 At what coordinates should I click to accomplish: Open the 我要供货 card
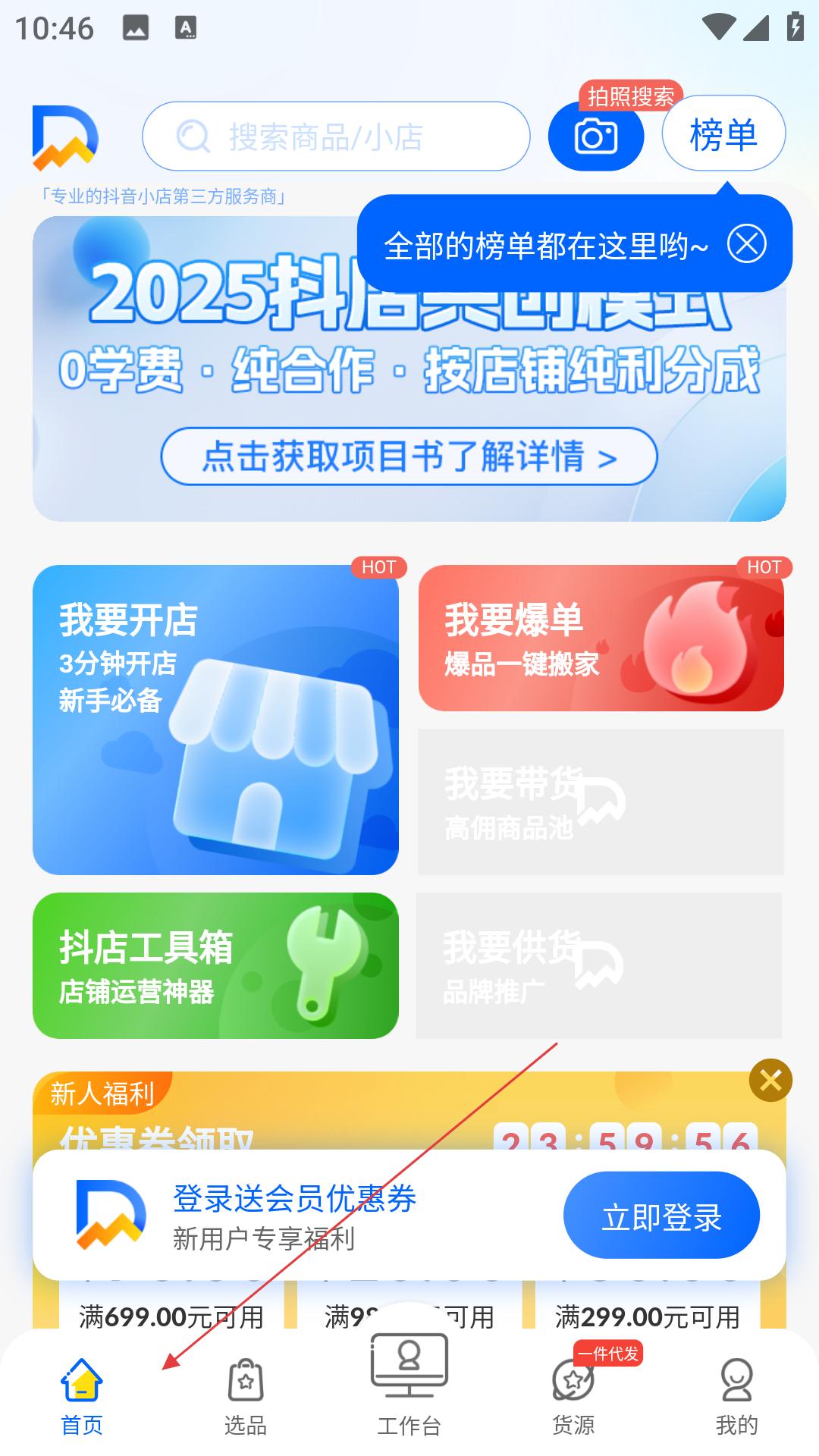pos(599,965)
